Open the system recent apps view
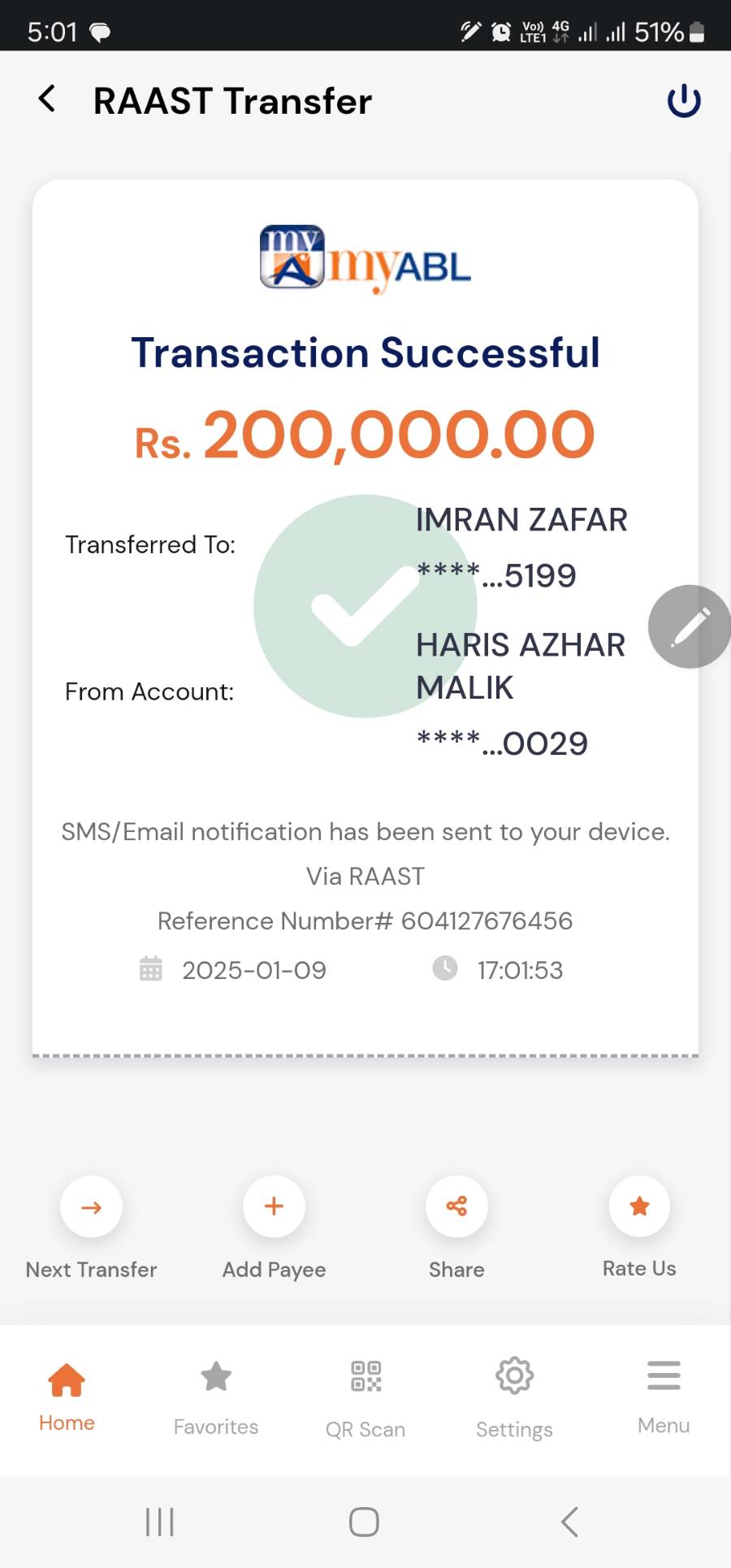 pos(160,1522)
